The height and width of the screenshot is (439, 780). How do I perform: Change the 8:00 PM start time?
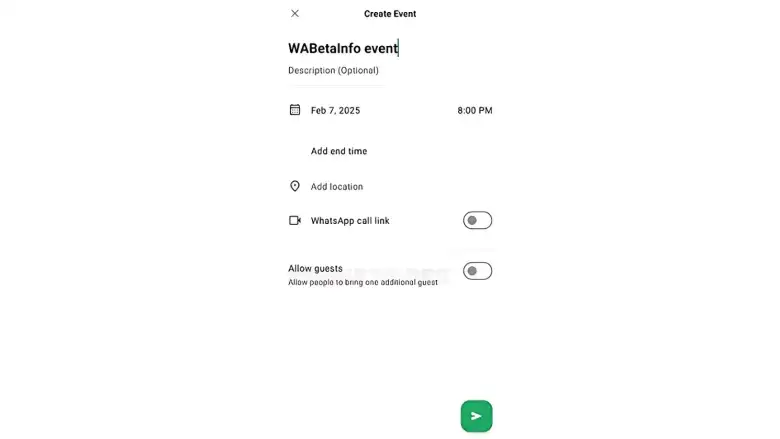474,110
